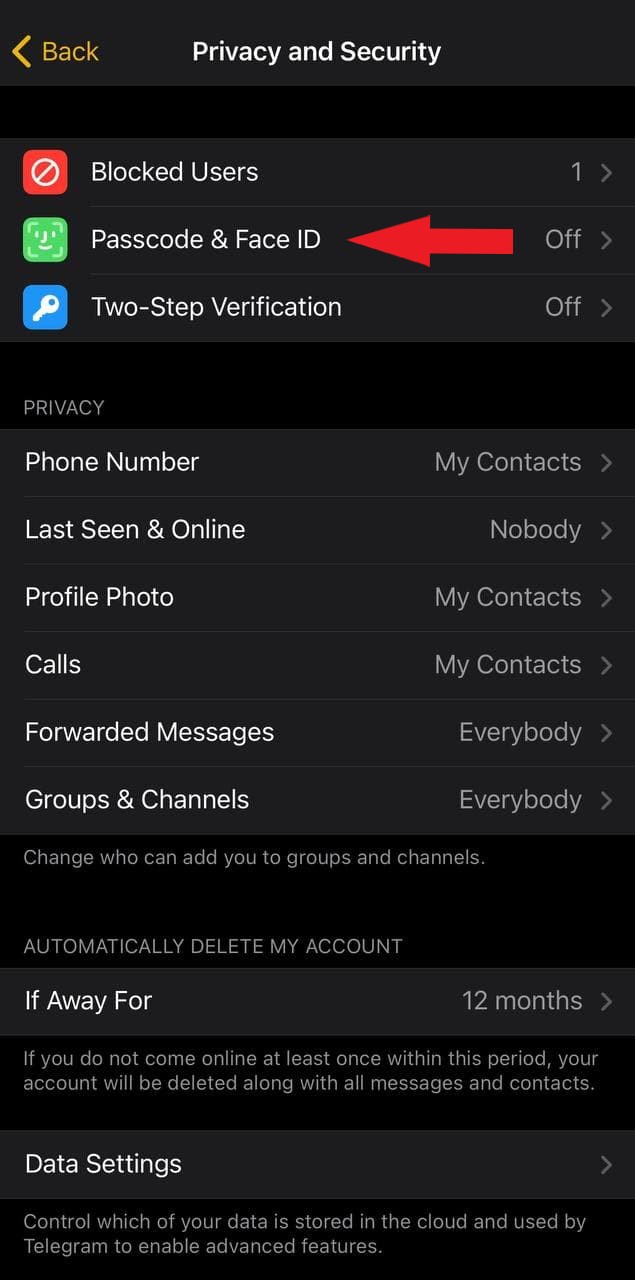
Task: Open Forwarded Messages privacy
Action: [317, 732]
